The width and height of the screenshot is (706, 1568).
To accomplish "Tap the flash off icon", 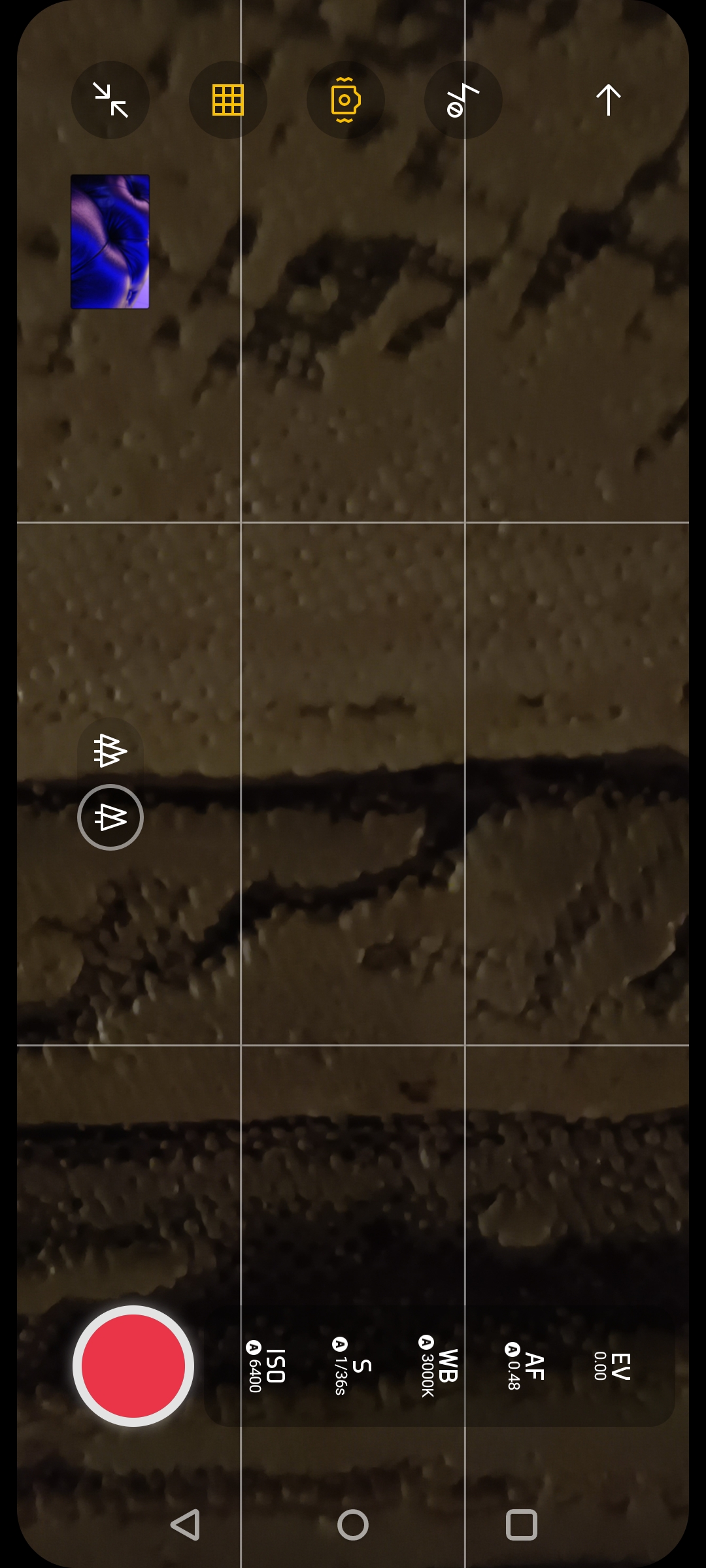I will (463, 100).
